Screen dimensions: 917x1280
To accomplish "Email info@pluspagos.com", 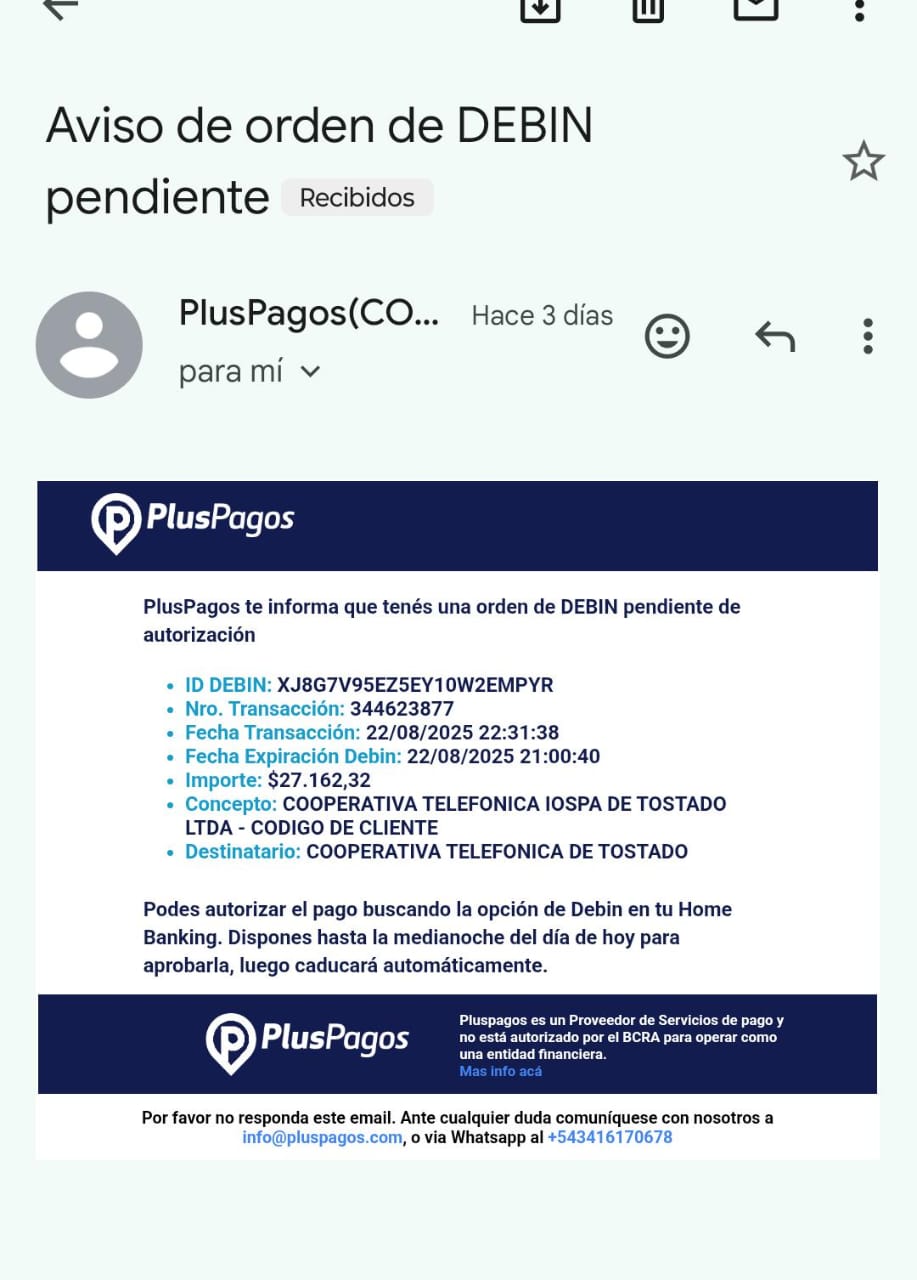I will (322, 1138).
